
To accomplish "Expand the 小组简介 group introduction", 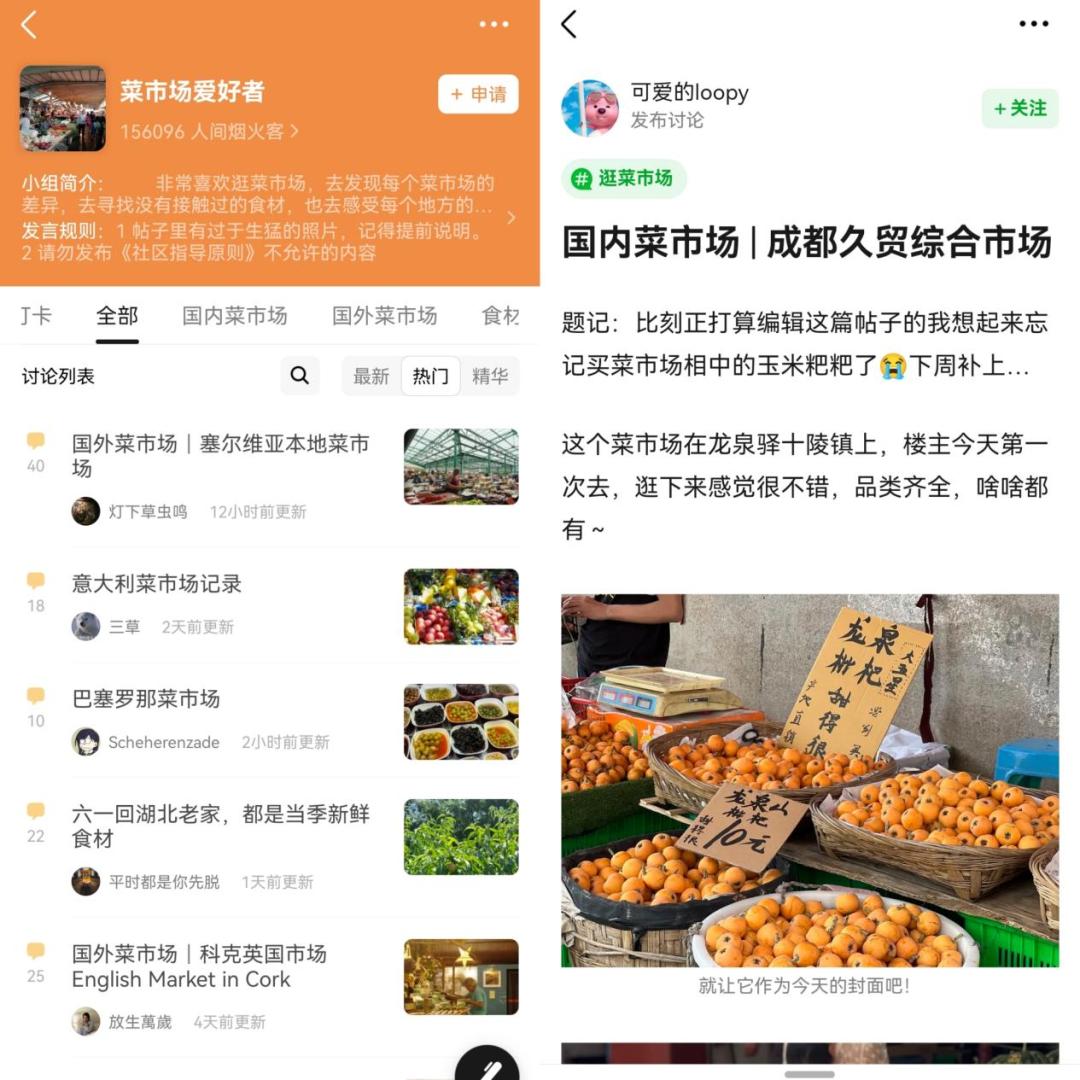I will coord(511,218).
